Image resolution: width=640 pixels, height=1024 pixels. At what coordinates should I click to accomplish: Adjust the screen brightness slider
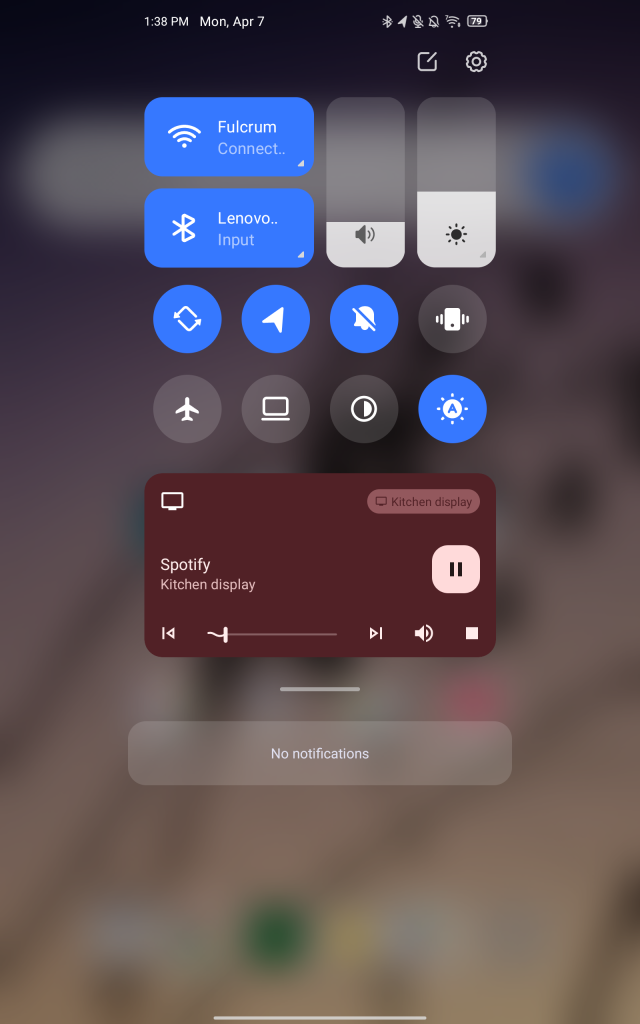click(456, 182)
